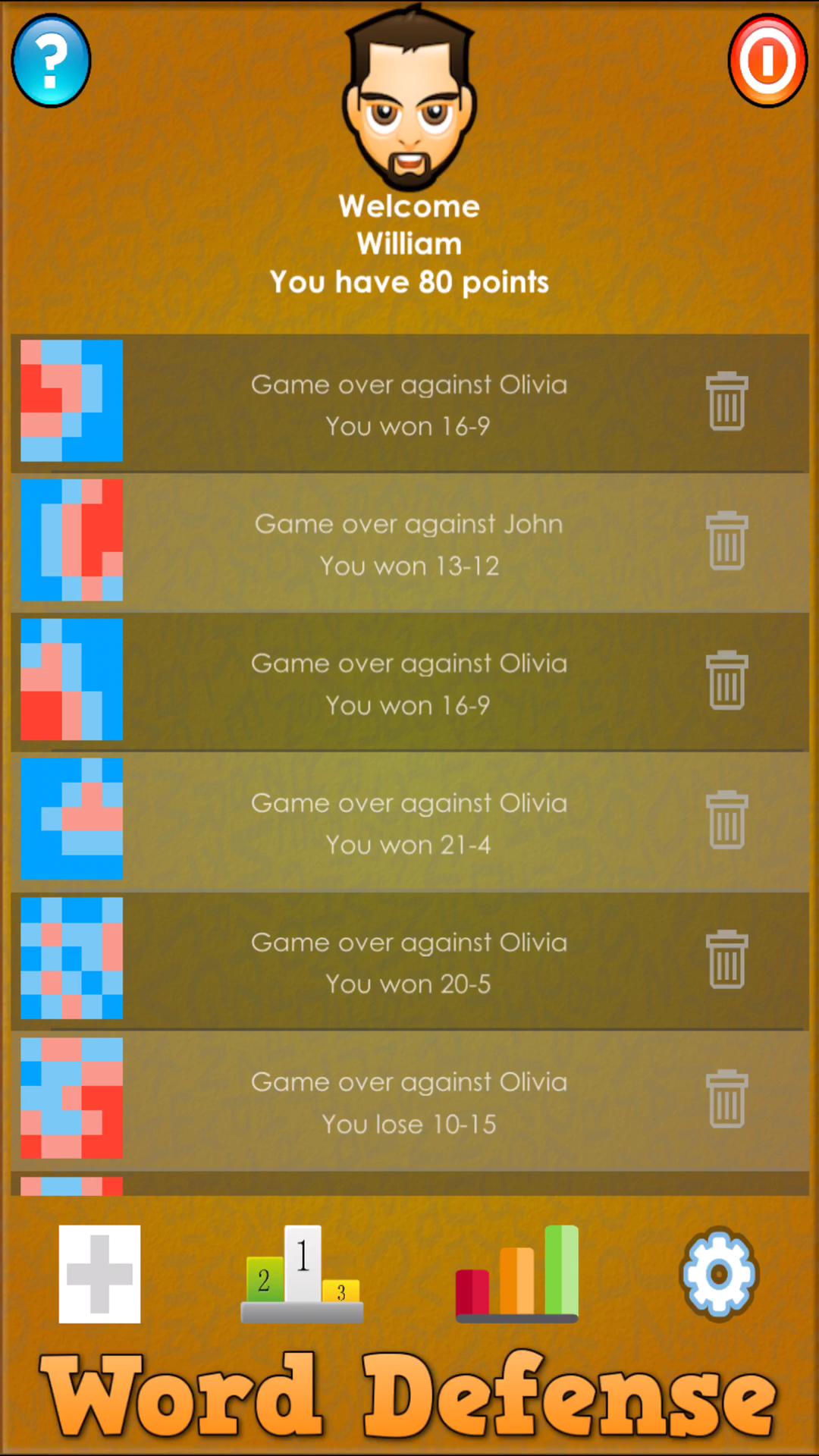Start a new game with the plus button
Viewport: 819px width, 1456px height.
(x=99, y=1274)
